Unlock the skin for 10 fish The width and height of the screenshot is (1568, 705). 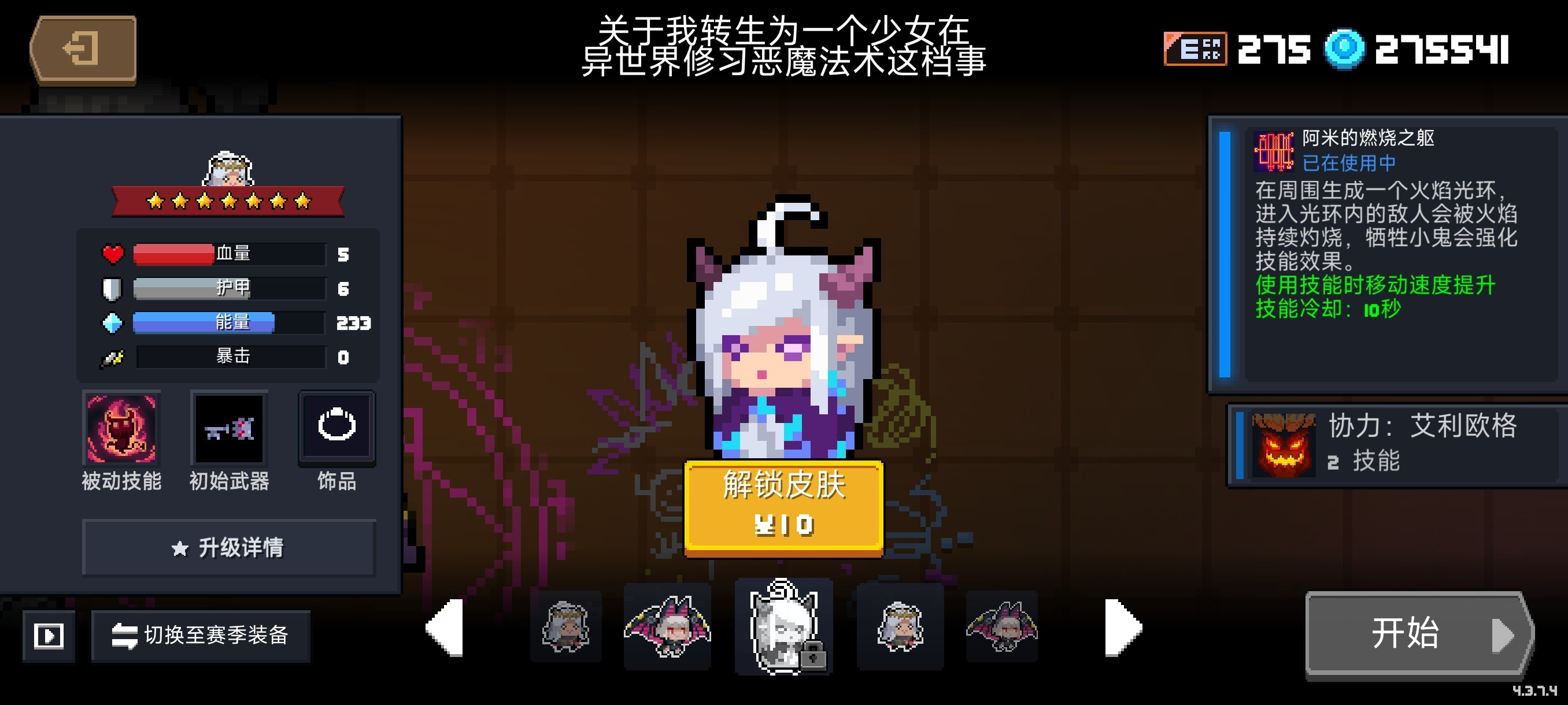[783, 506]
